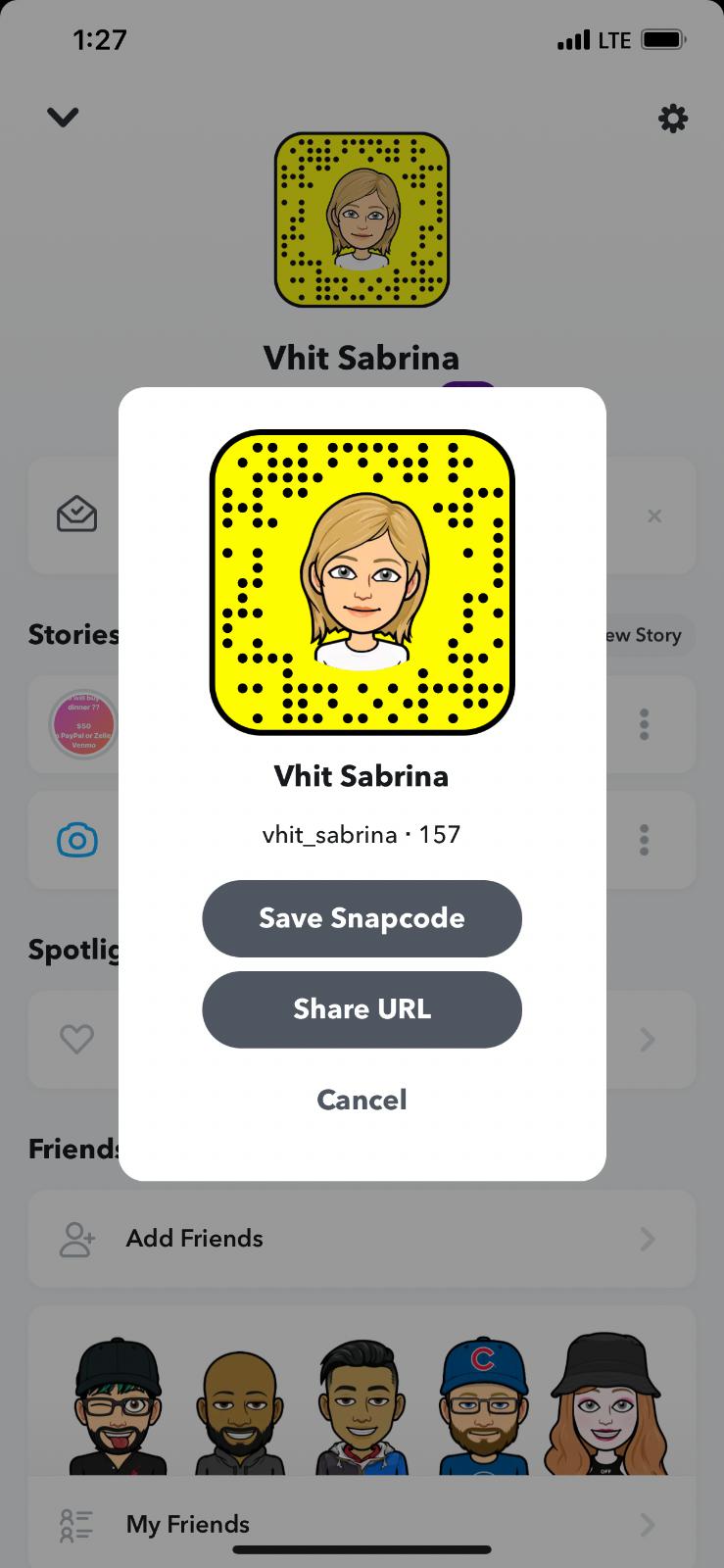Open the settings gear
724x1568 pixels.
[x=672, y=119]
